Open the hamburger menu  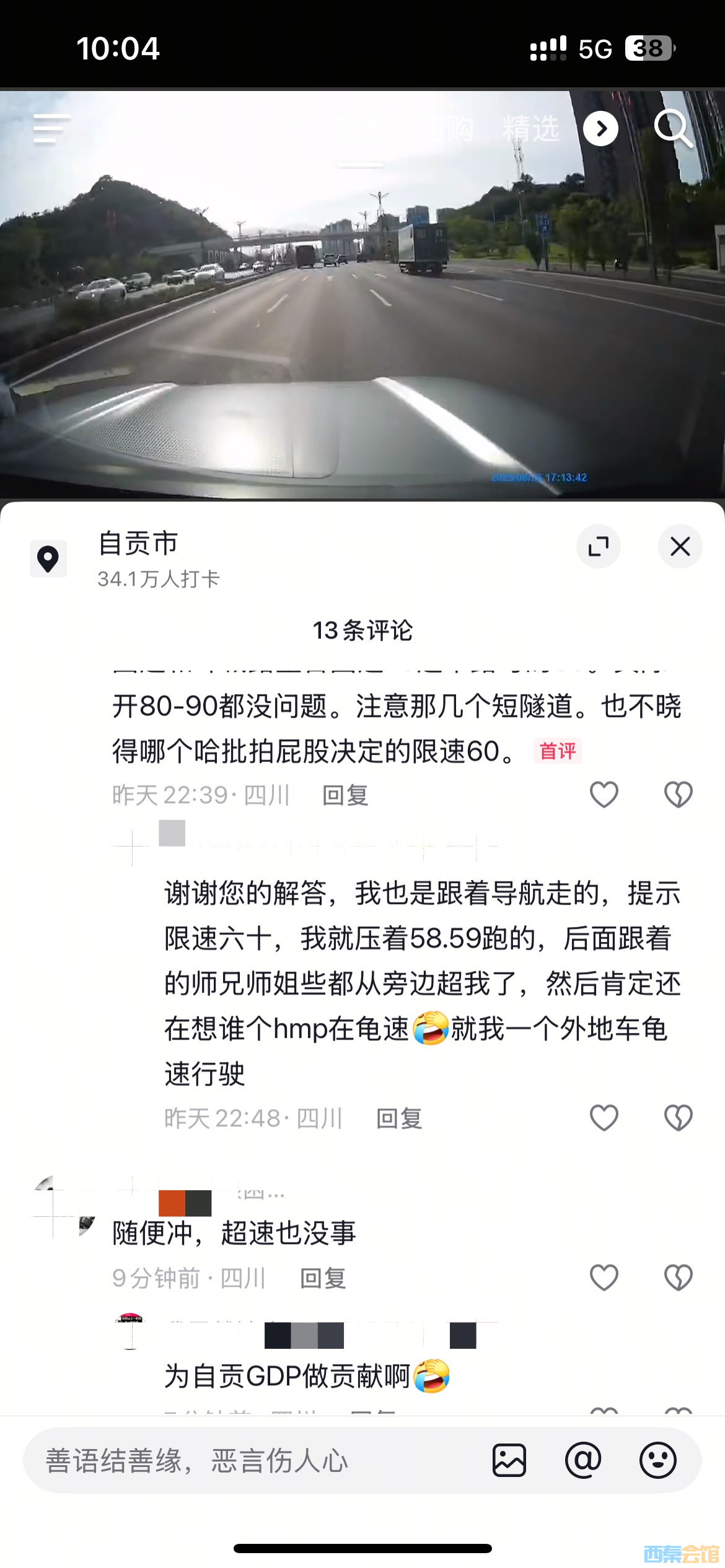(51, 129)
